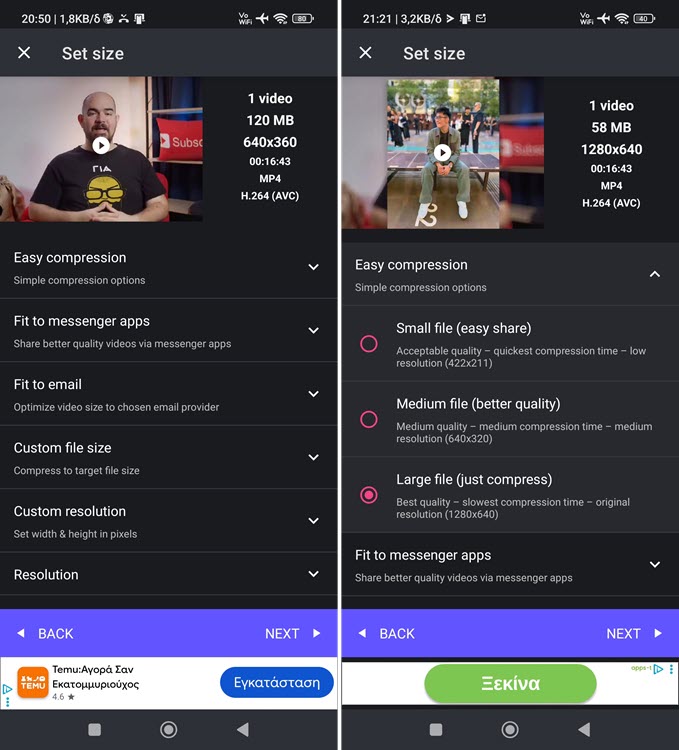Expand the Custom file size section
Viewport: 679px width, 750px height.
tap(313, 457)
